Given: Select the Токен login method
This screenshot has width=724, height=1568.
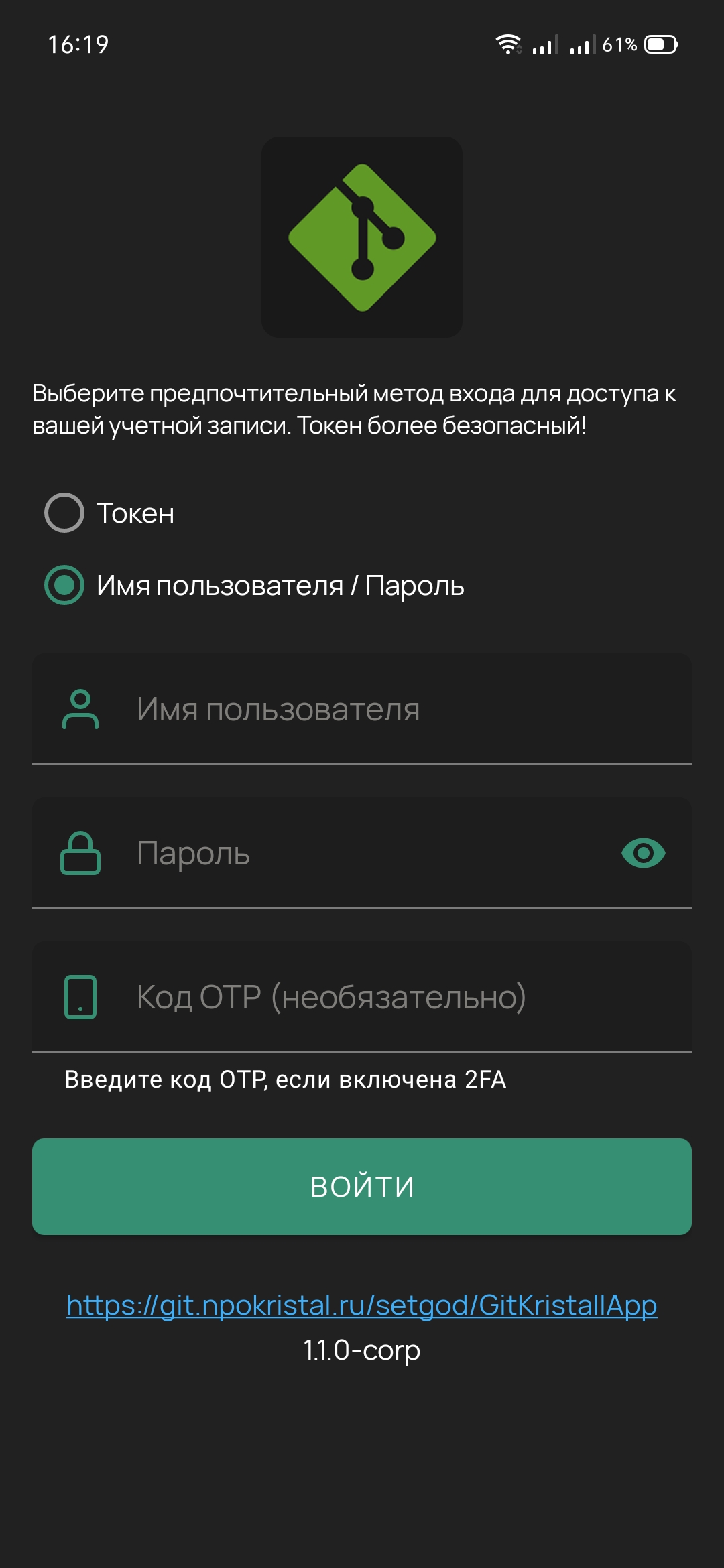Looking at the screenshot, I should [x=64, y=513].
